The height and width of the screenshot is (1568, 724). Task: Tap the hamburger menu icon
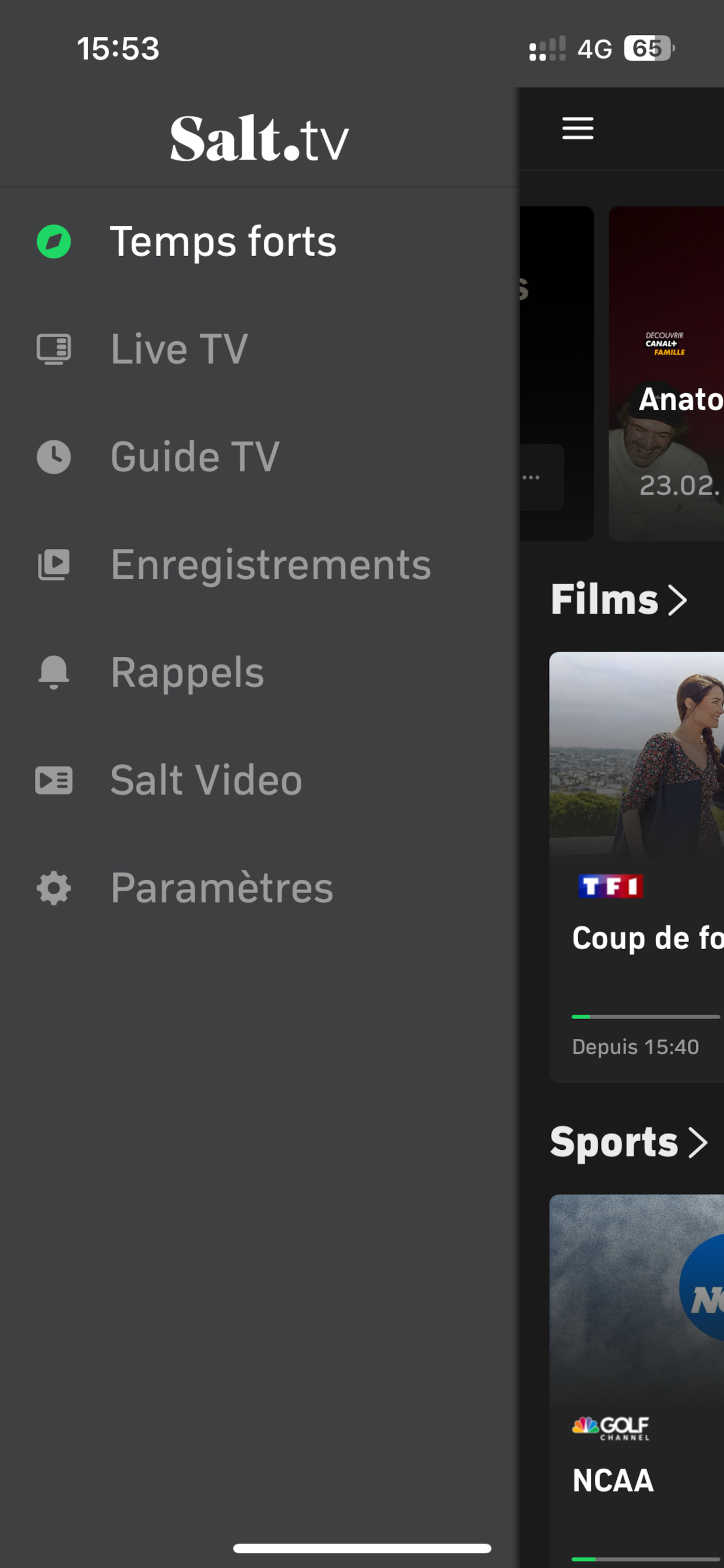click(578, 129)
